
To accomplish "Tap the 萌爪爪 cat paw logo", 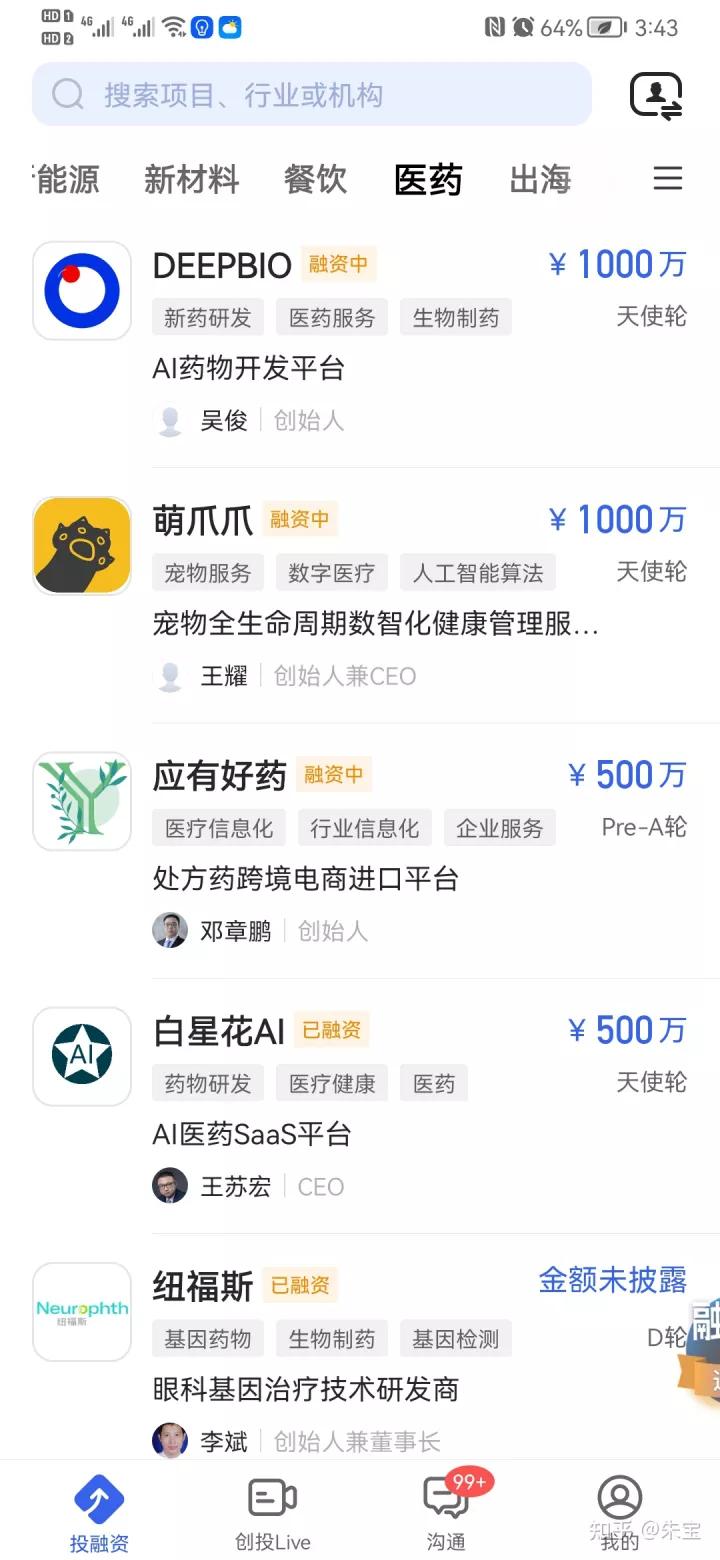I will (x=81, y=545).
